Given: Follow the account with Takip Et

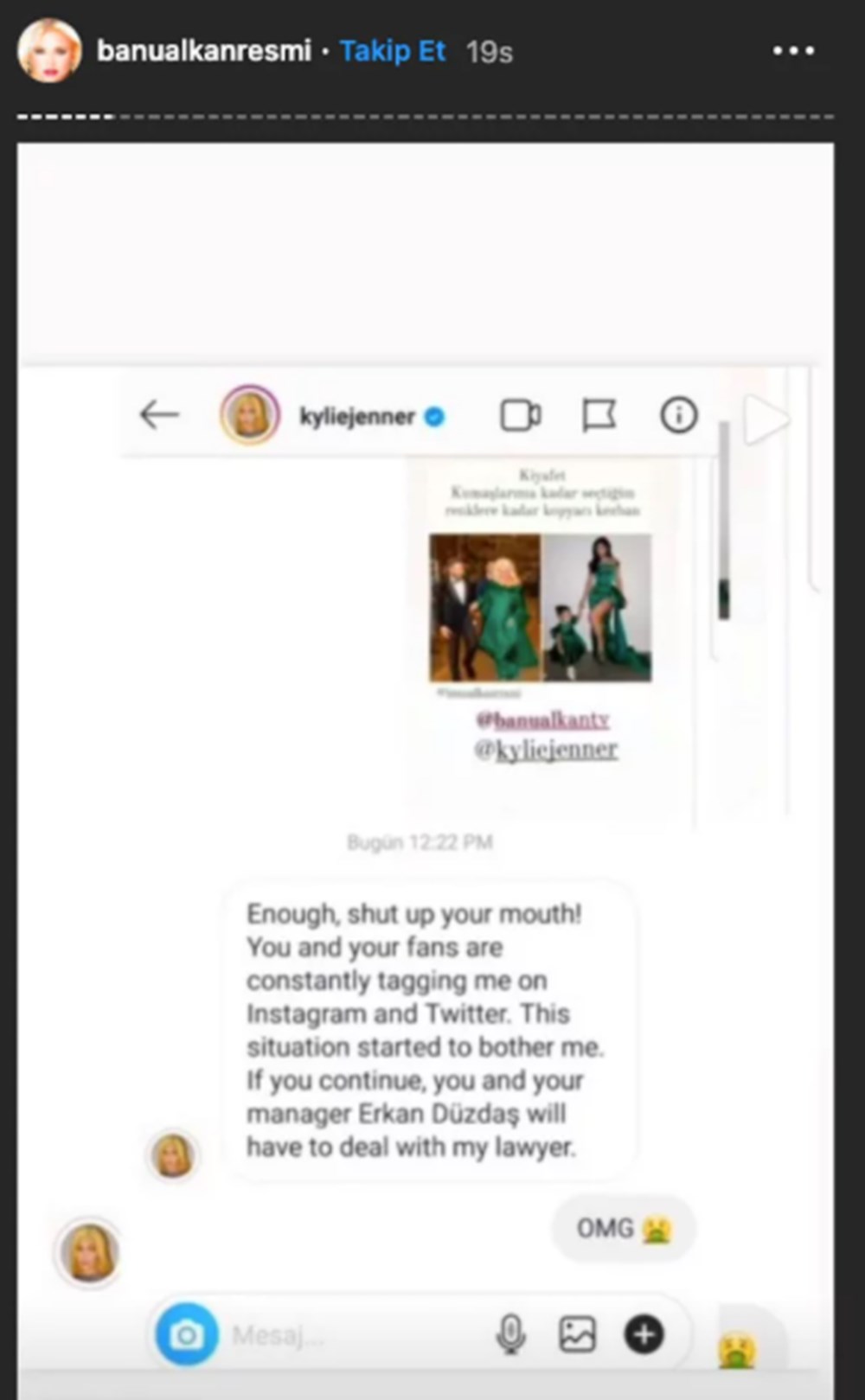Looking at the screenshot, I should 392,51.
